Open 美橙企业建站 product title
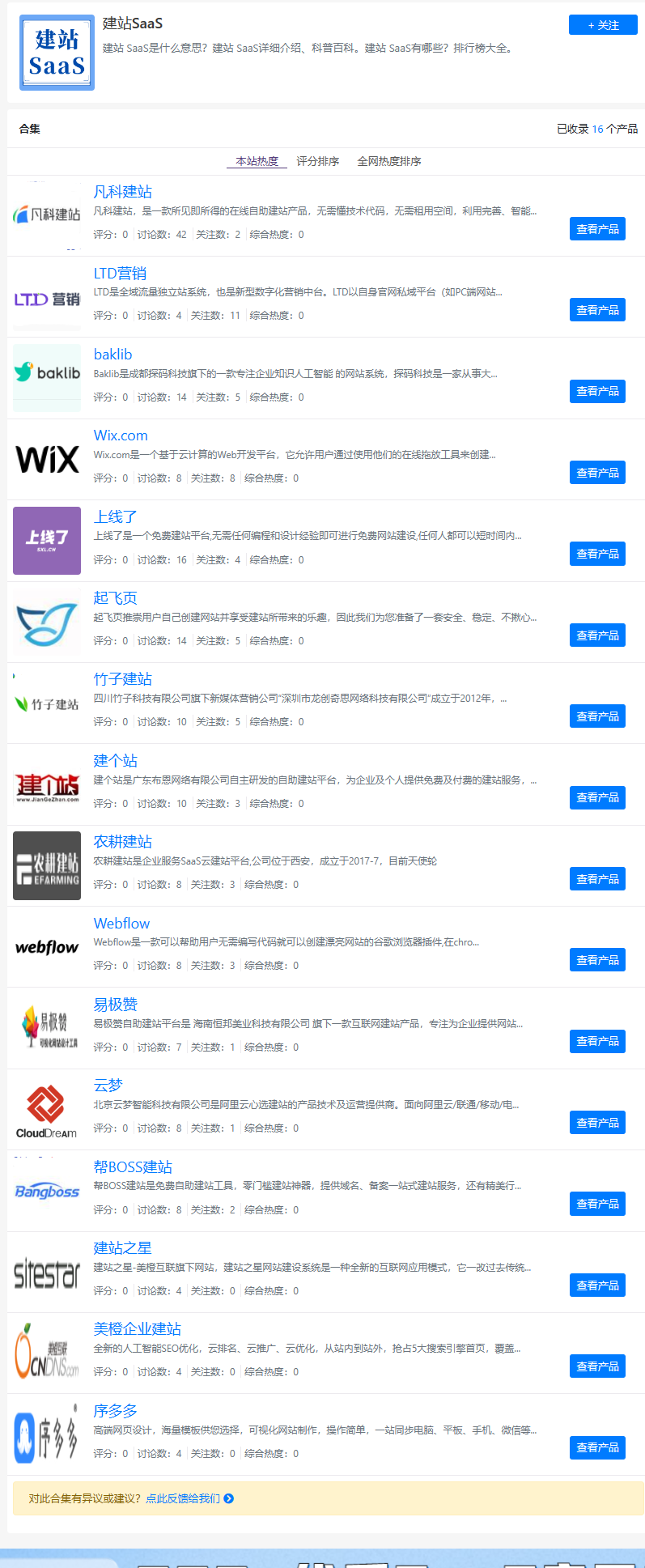The height and width of the screenshot is (1568, 645). click(x=137, y=1329)
